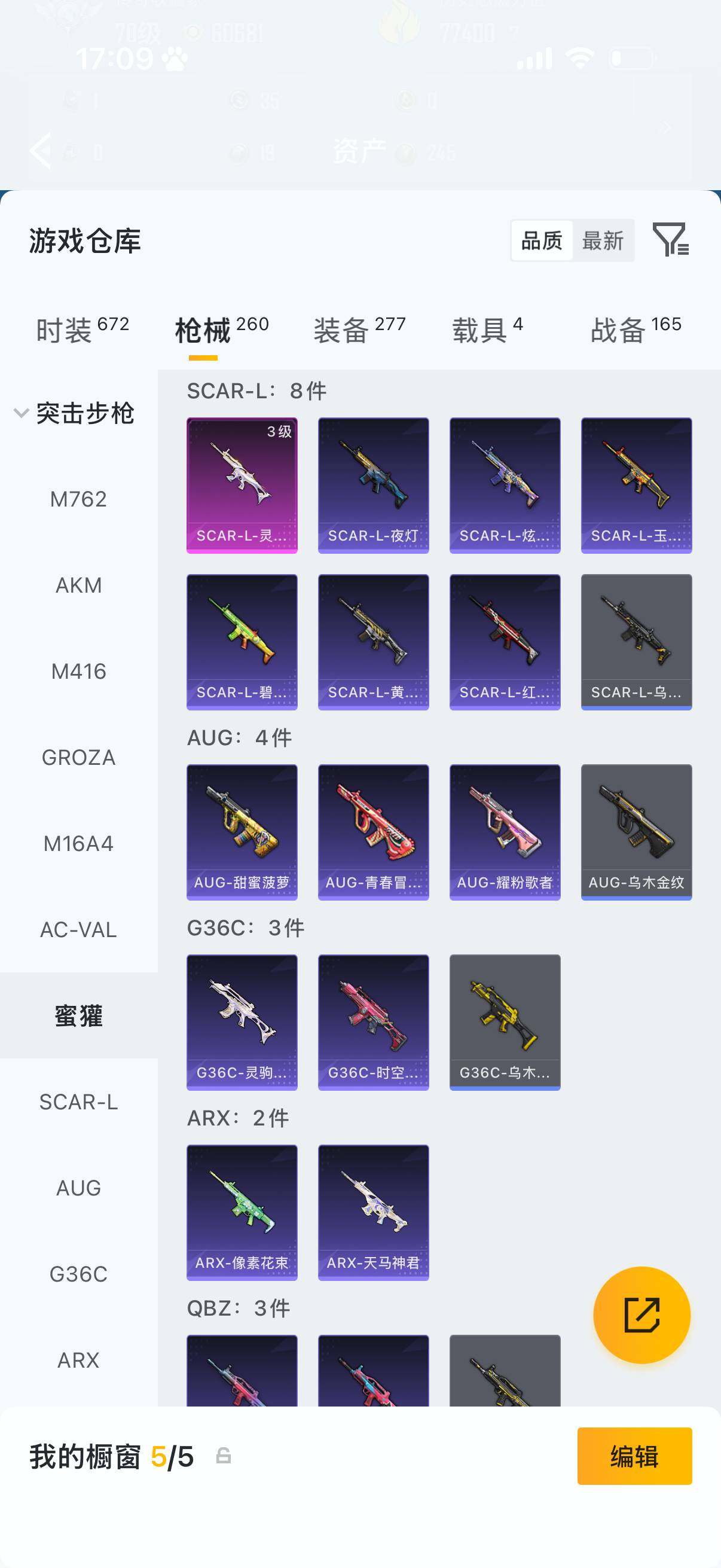Open the ARX-像素花束 skin

(x=242, y=1213)
